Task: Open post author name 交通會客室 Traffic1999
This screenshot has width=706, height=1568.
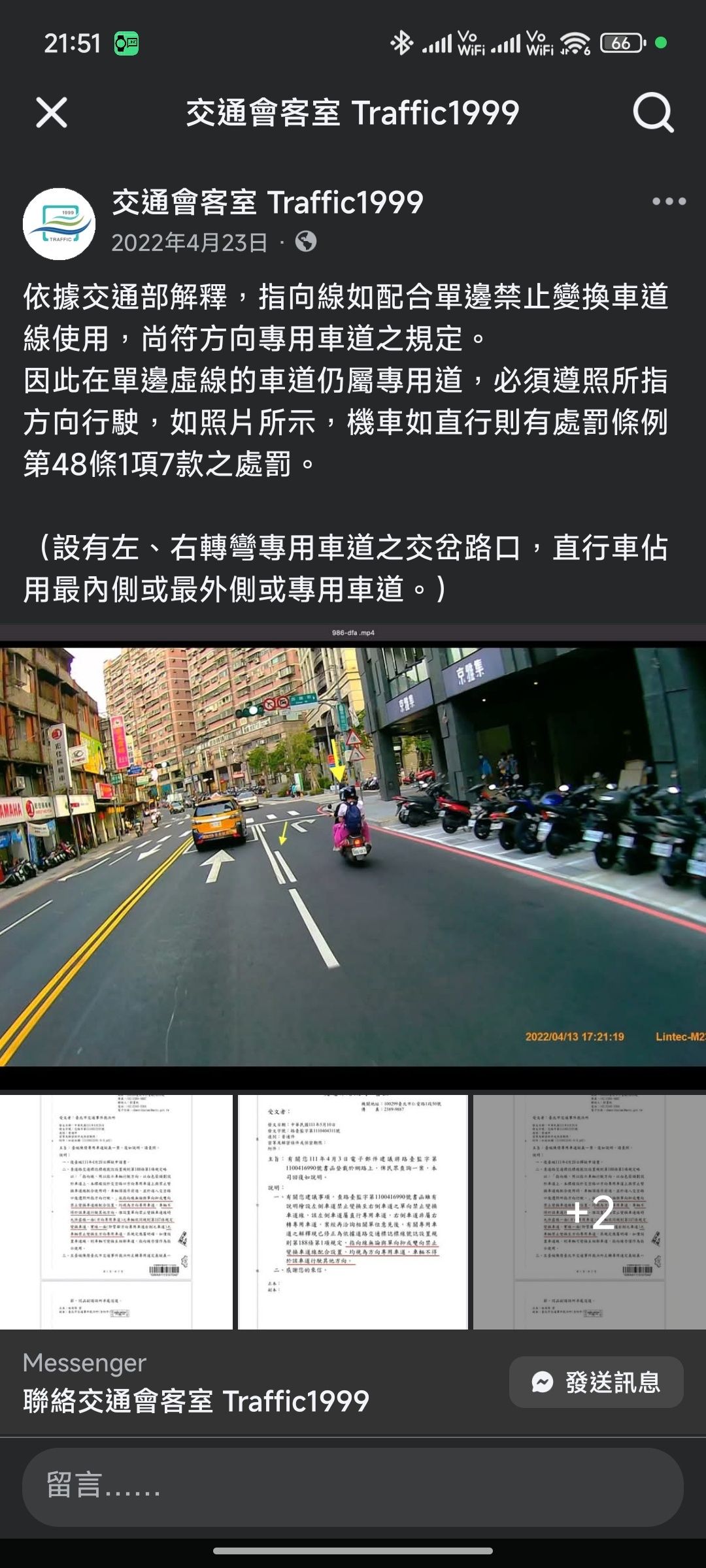Action: (267, 202)
